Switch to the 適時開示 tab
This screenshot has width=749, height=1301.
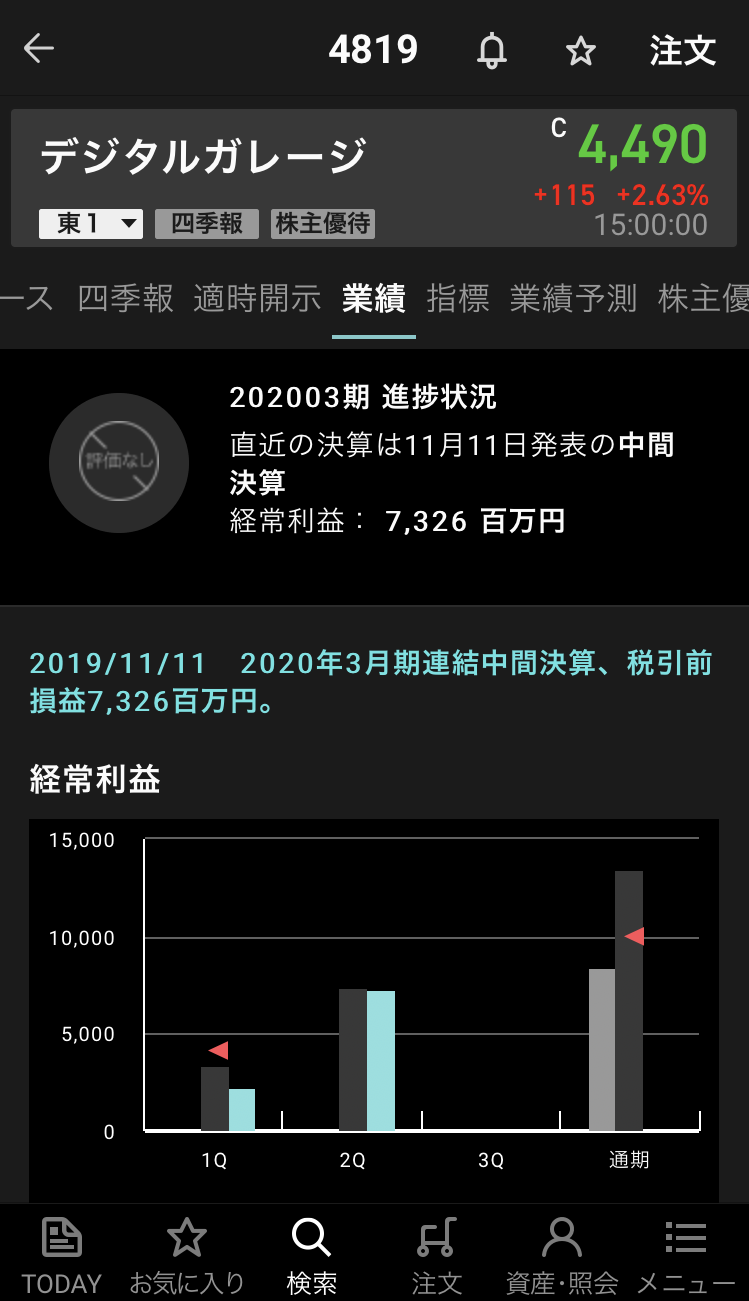(x=257, y=298)
